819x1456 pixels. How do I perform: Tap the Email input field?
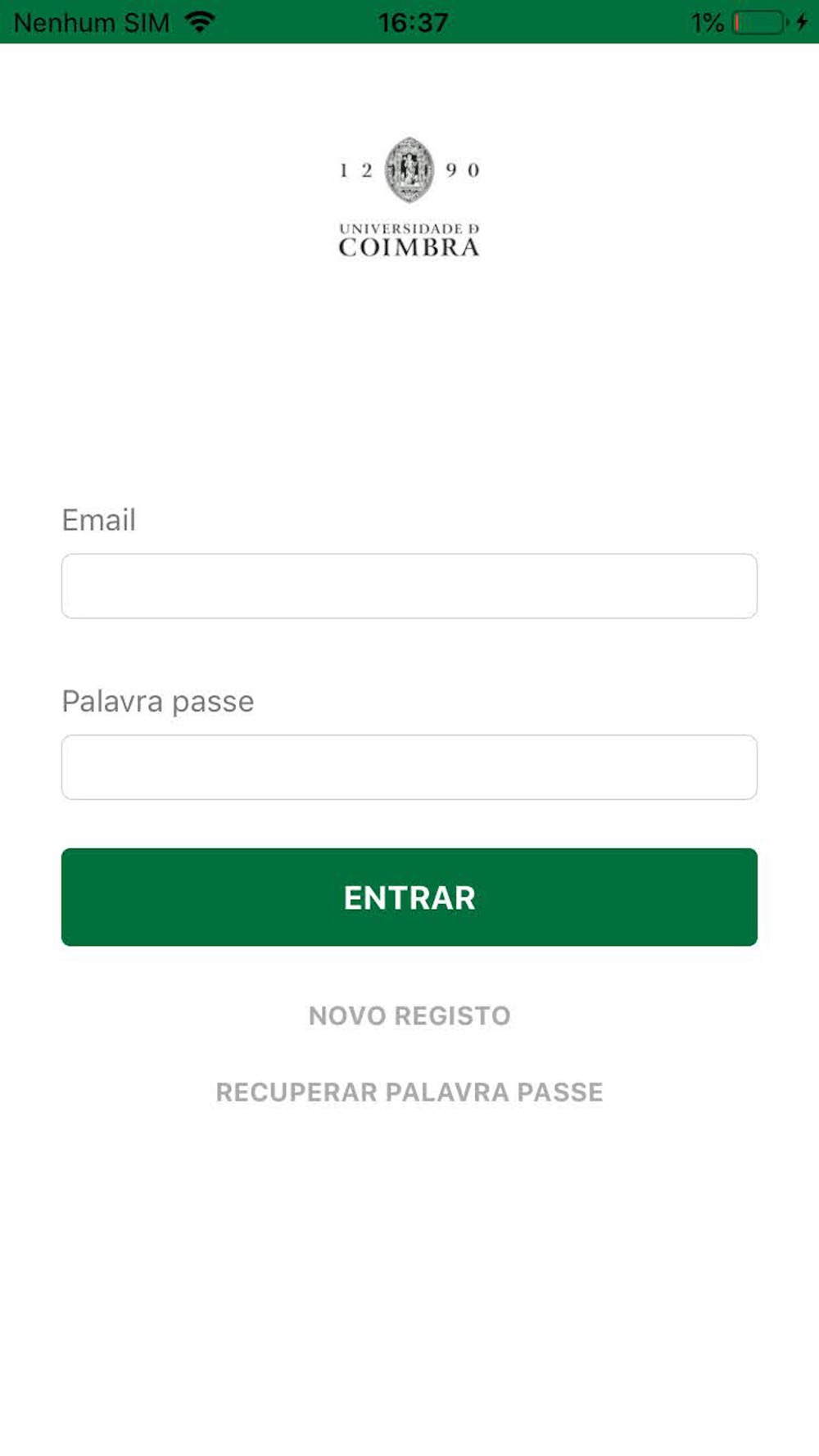tap(409, 586)
